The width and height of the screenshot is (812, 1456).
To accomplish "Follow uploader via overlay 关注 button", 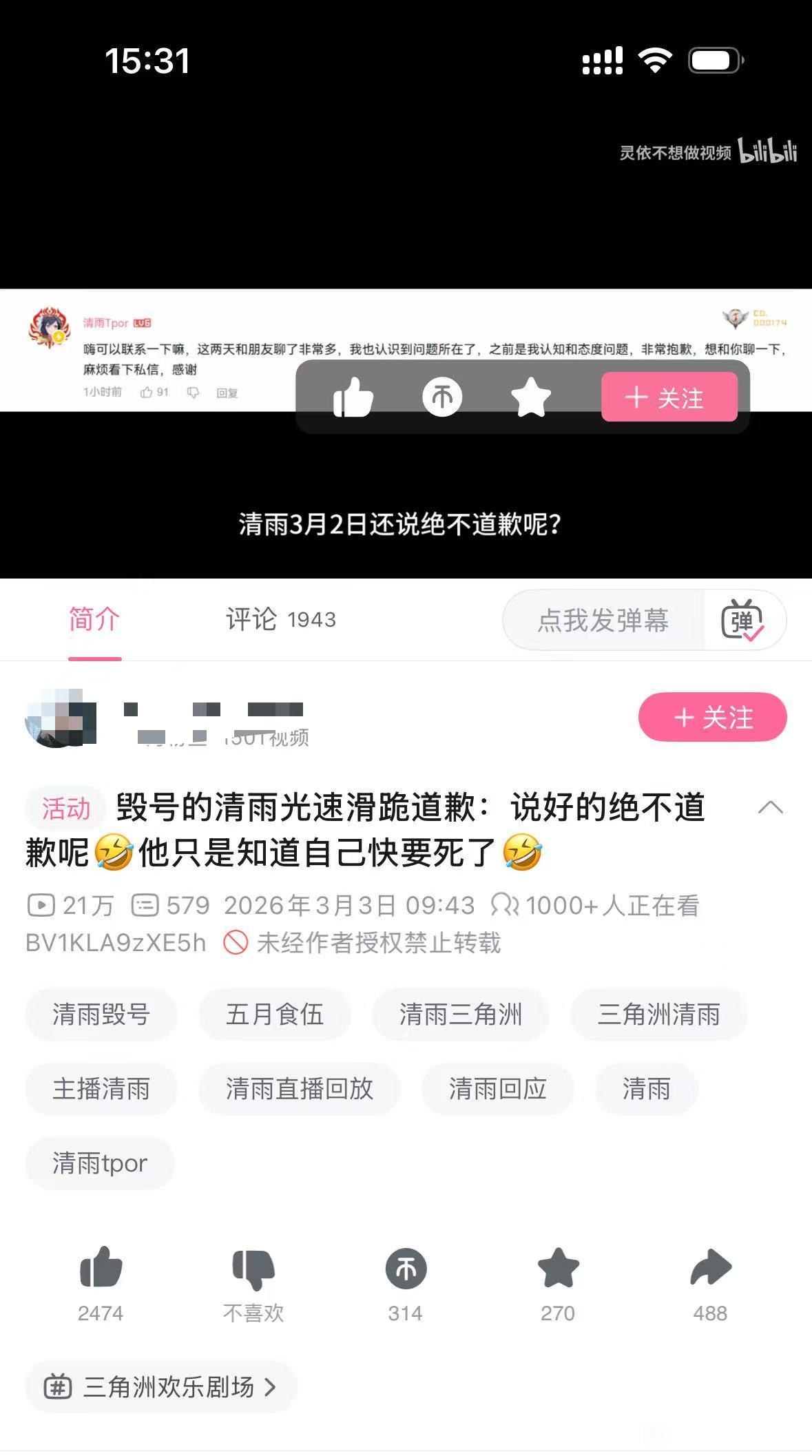I will click(669, 397).
